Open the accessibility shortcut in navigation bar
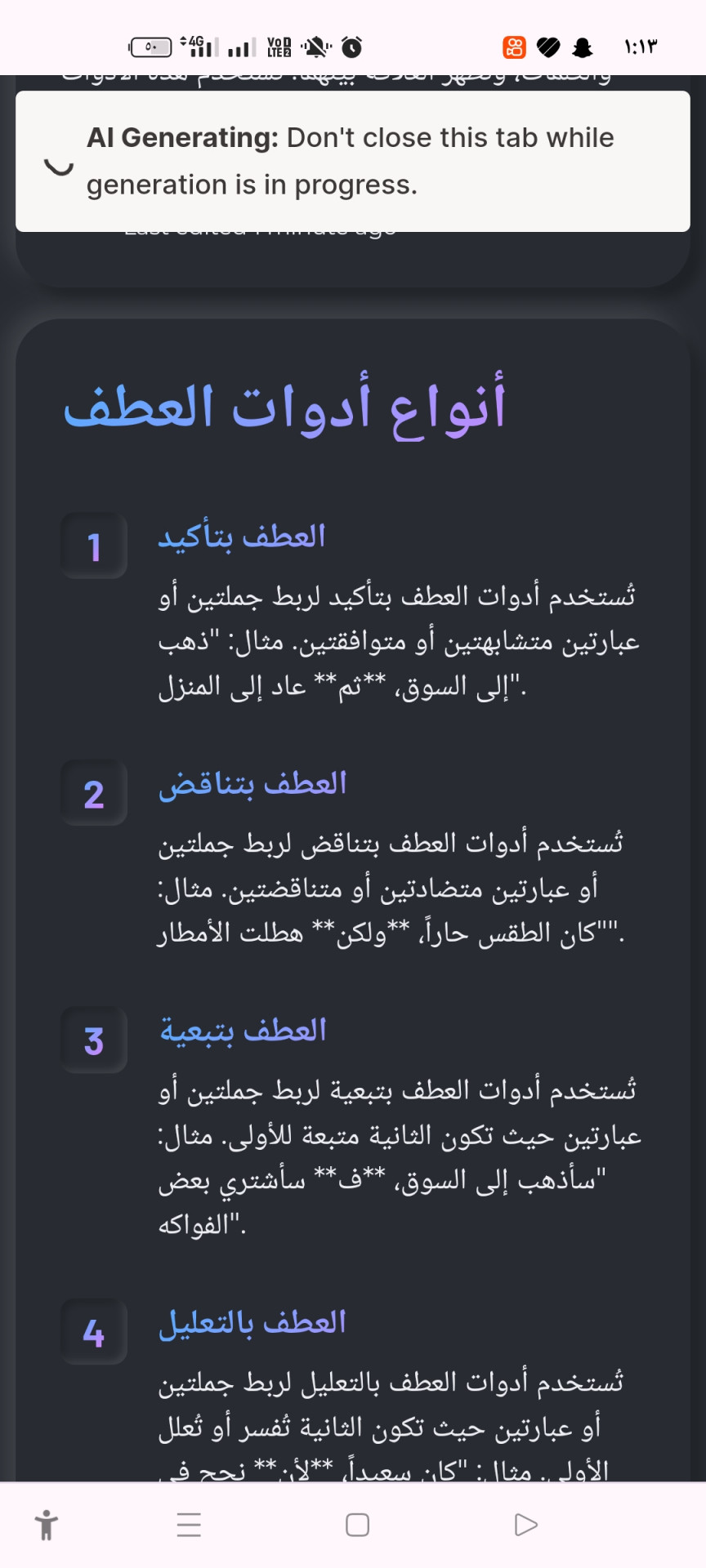This screenshot has width=706, height=1568. [47, 1525]
